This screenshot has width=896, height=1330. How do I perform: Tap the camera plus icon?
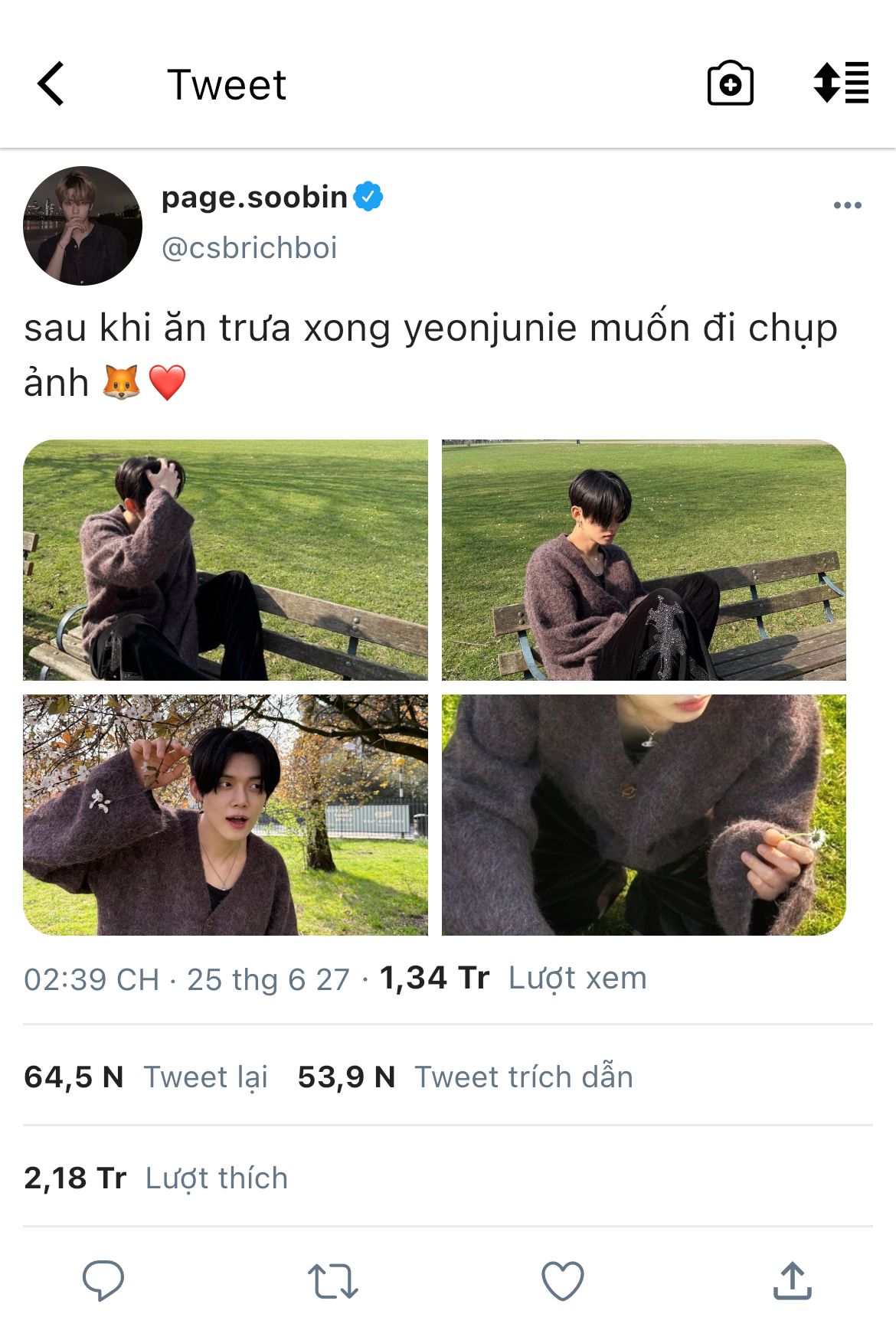[730, 83]
